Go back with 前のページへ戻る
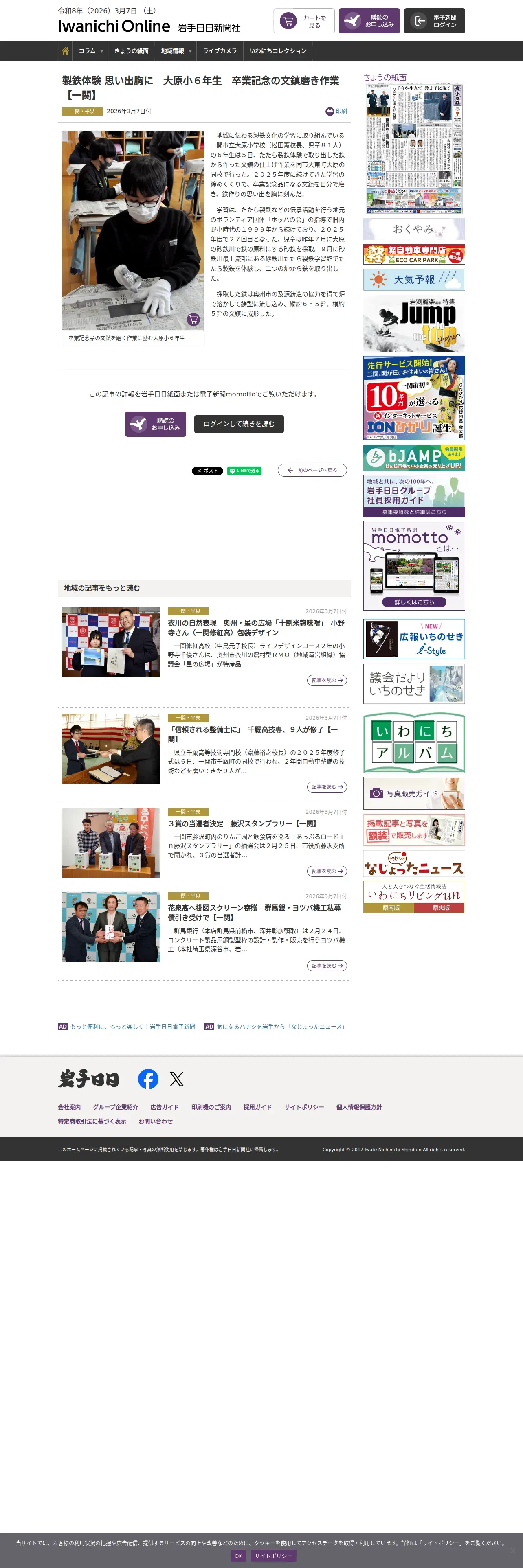 pyautogui.click(x=312, y=470)
